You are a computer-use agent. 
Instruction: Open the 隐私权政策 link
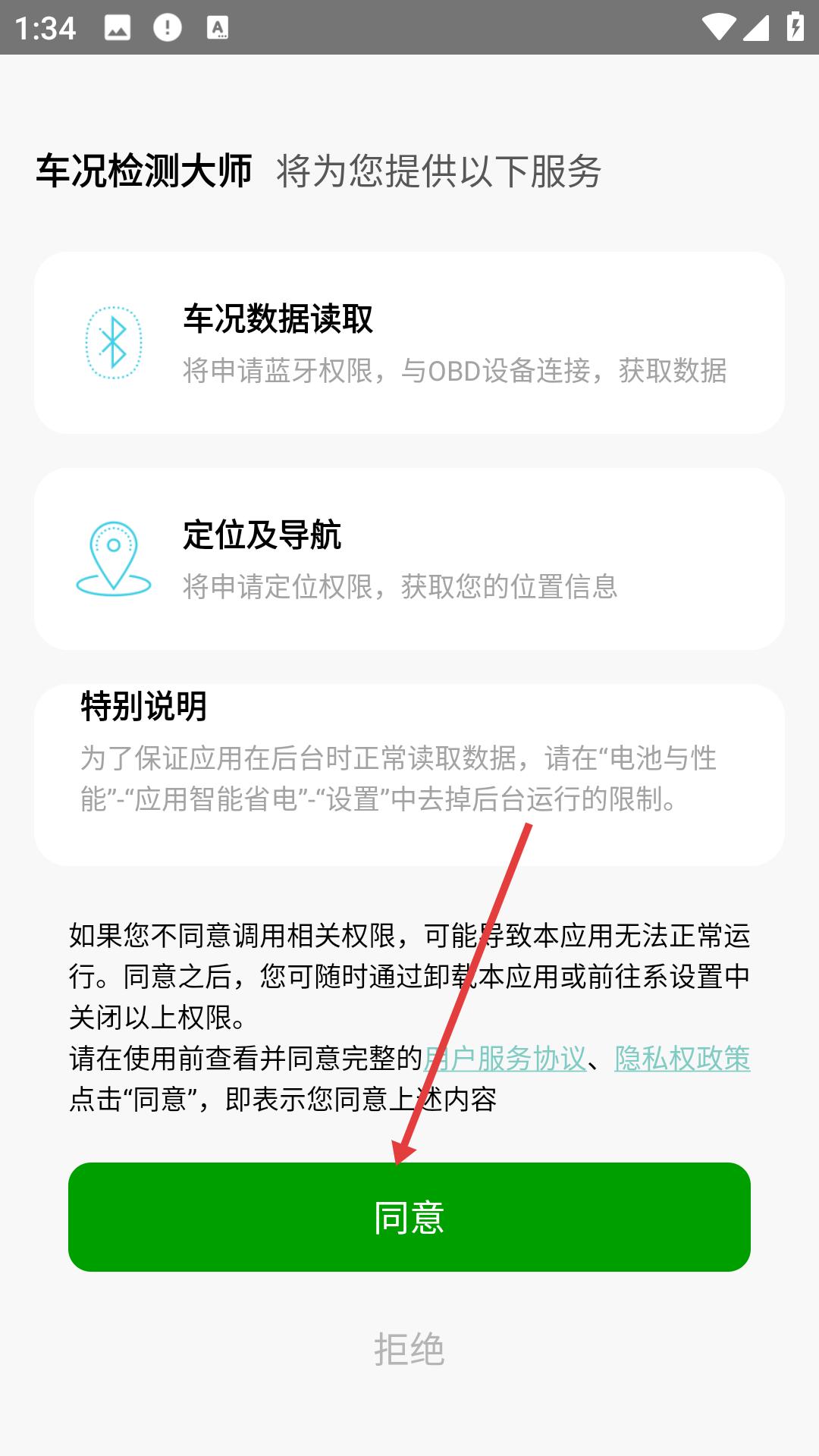[682, 1059]
